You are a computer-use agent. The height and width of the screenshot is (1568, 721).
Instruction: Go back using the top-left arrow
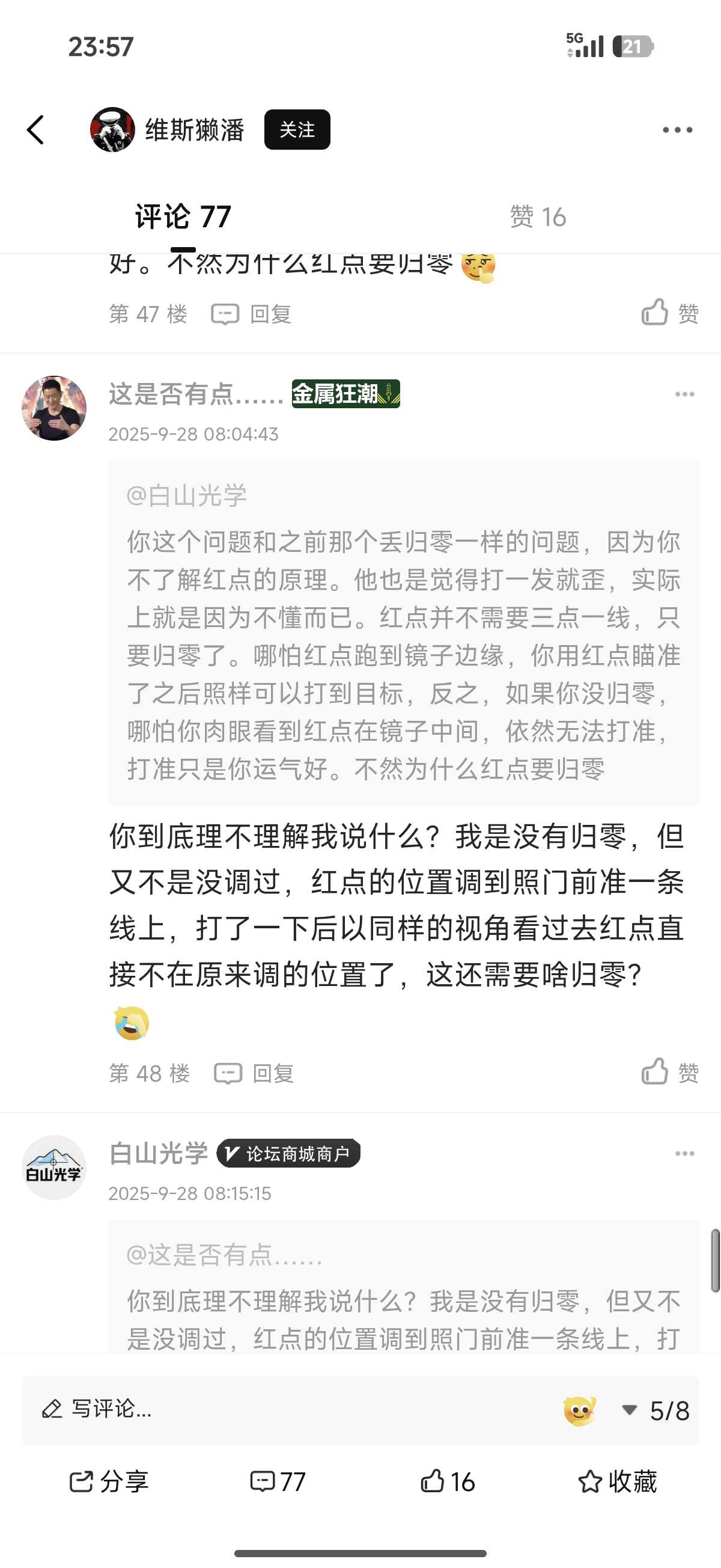(x=36, y=130)
